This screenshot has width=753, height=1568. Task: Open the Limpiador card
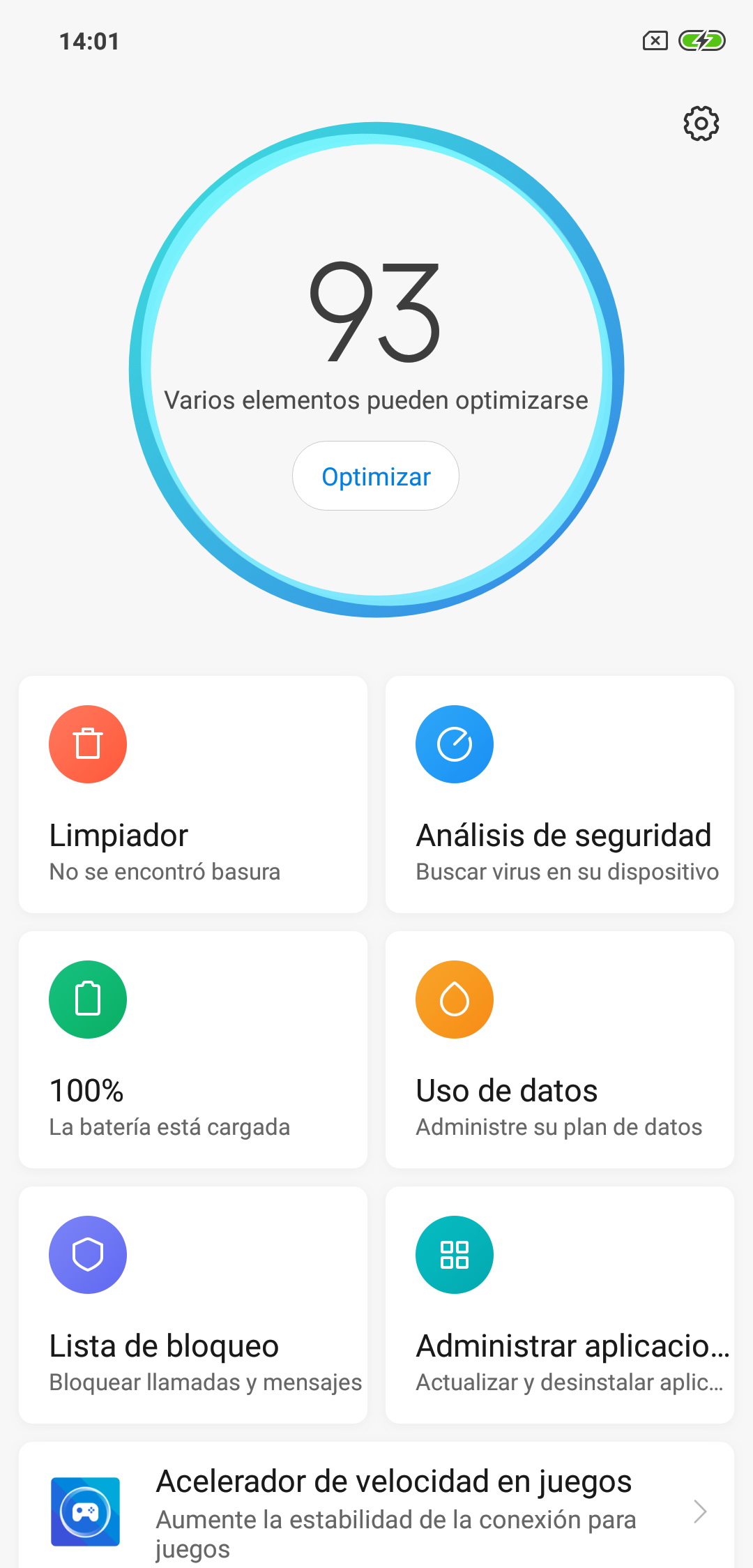[193, 794]
